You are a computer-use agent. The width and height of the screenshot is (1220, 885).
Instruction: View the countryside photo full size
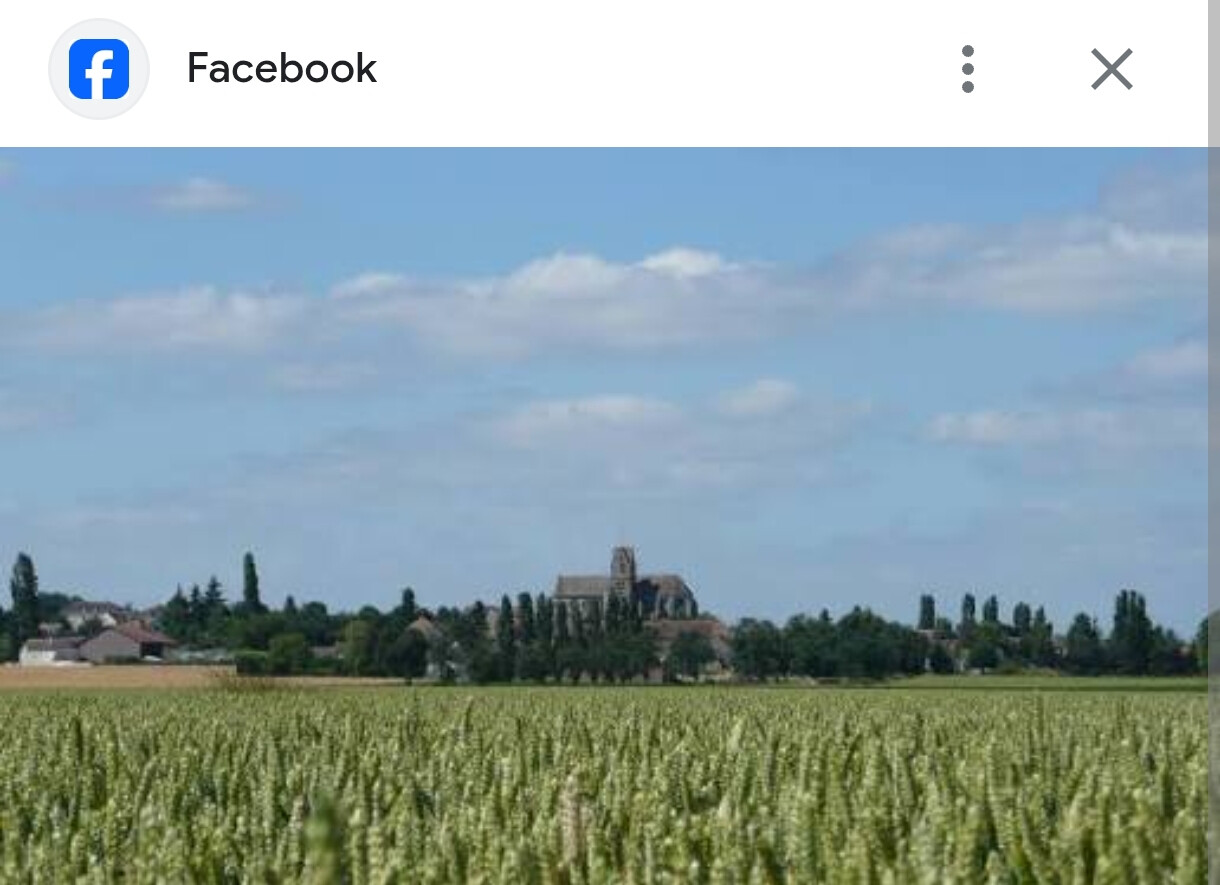[604, 515]
